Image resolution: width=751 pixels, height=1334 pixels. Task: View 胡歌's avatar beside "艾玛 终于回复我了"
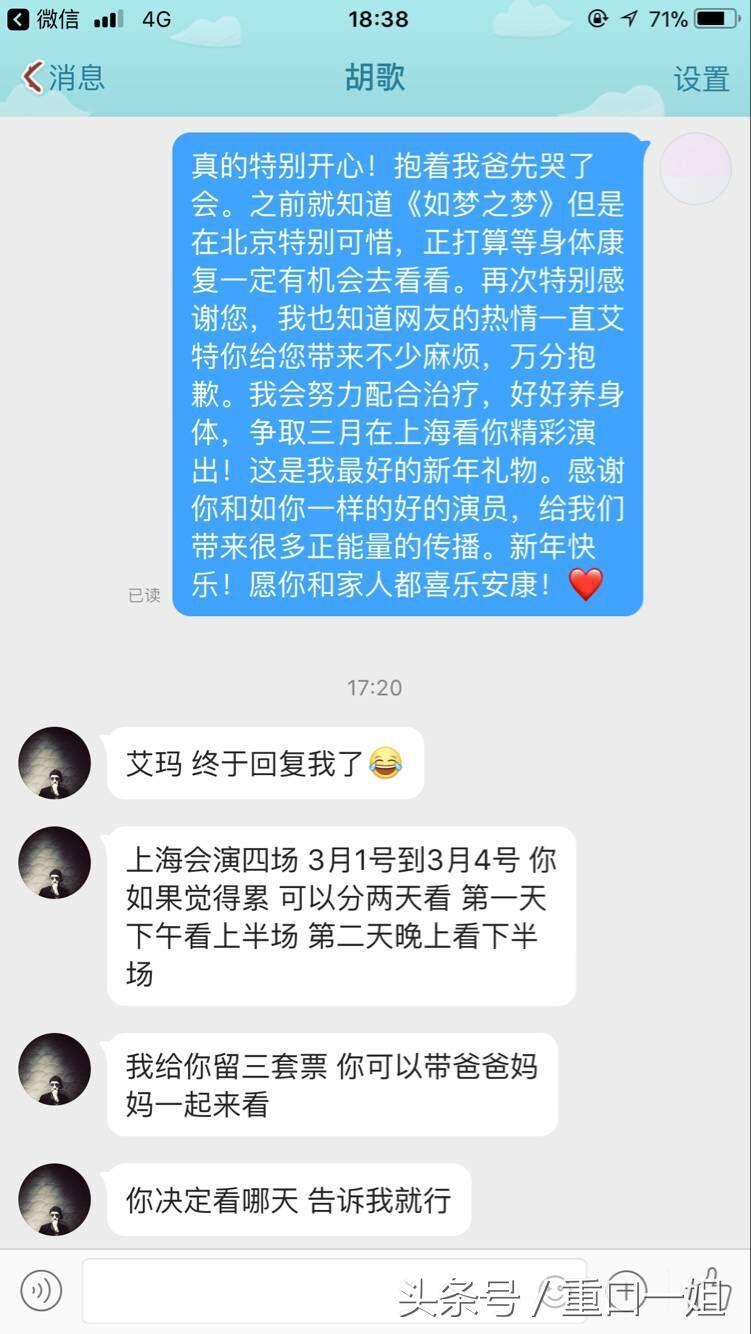(x=55, y=763)
